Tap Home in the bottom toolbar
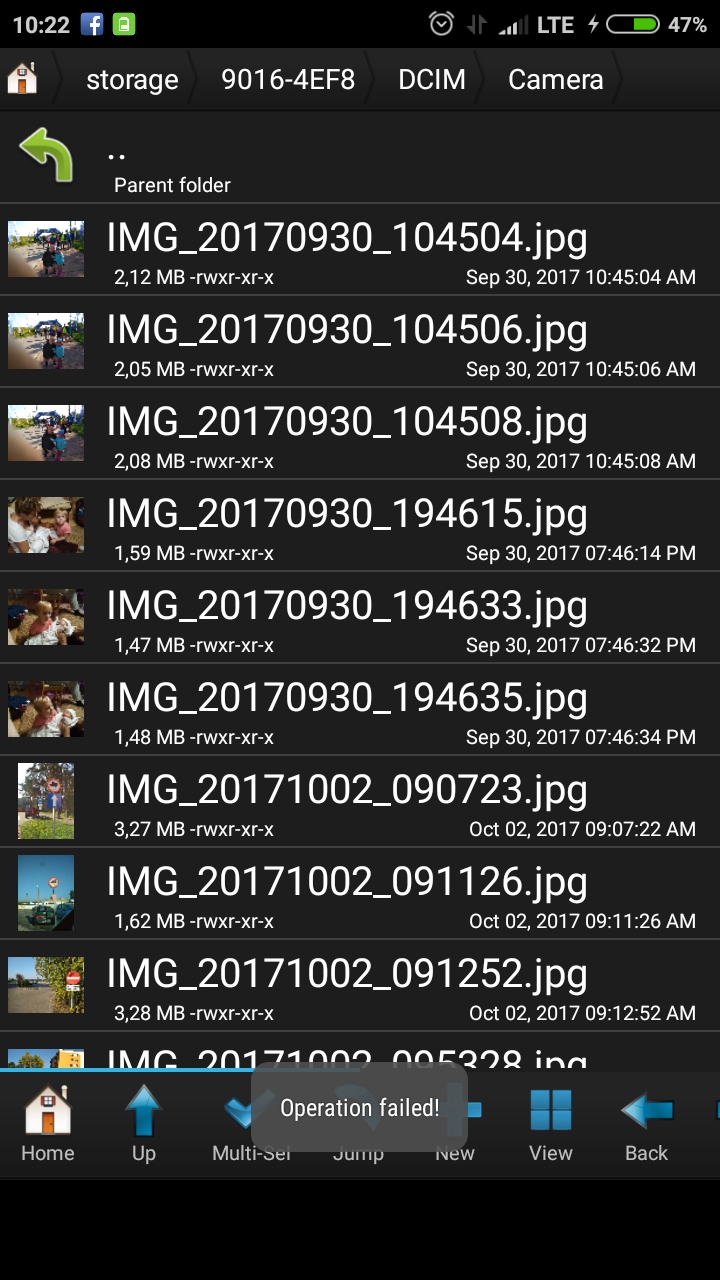The width and height of the screenshot is (720, 1280). tap(48, 1123)
